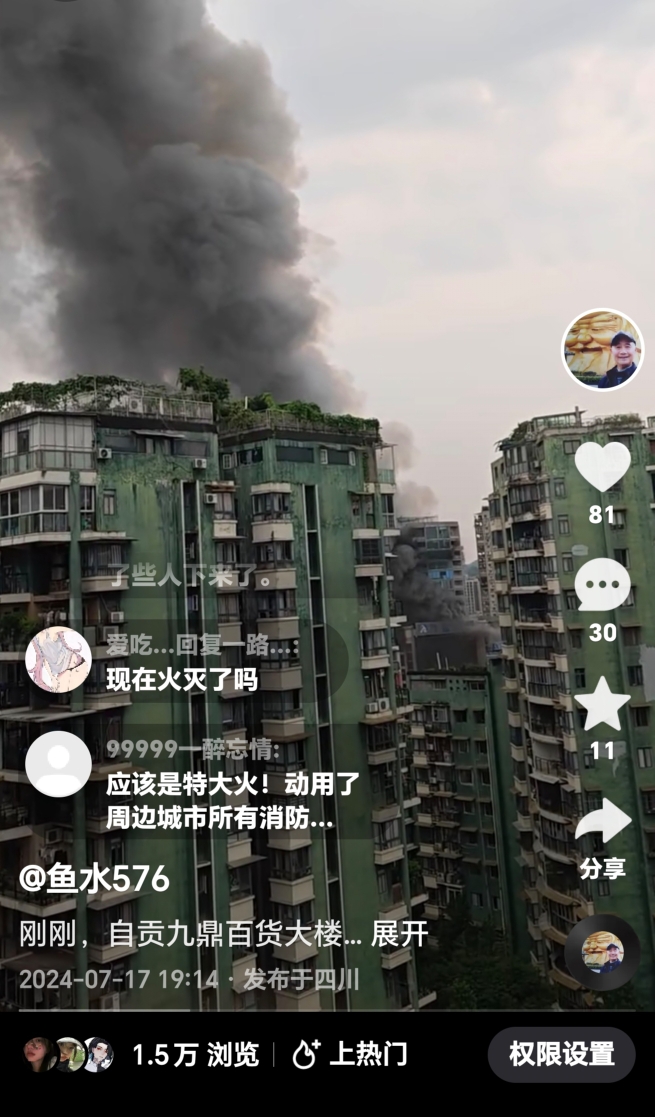Open the spinning music disc
The height and width of the screenshot is (1117, 655).
[x=602, y=952]
